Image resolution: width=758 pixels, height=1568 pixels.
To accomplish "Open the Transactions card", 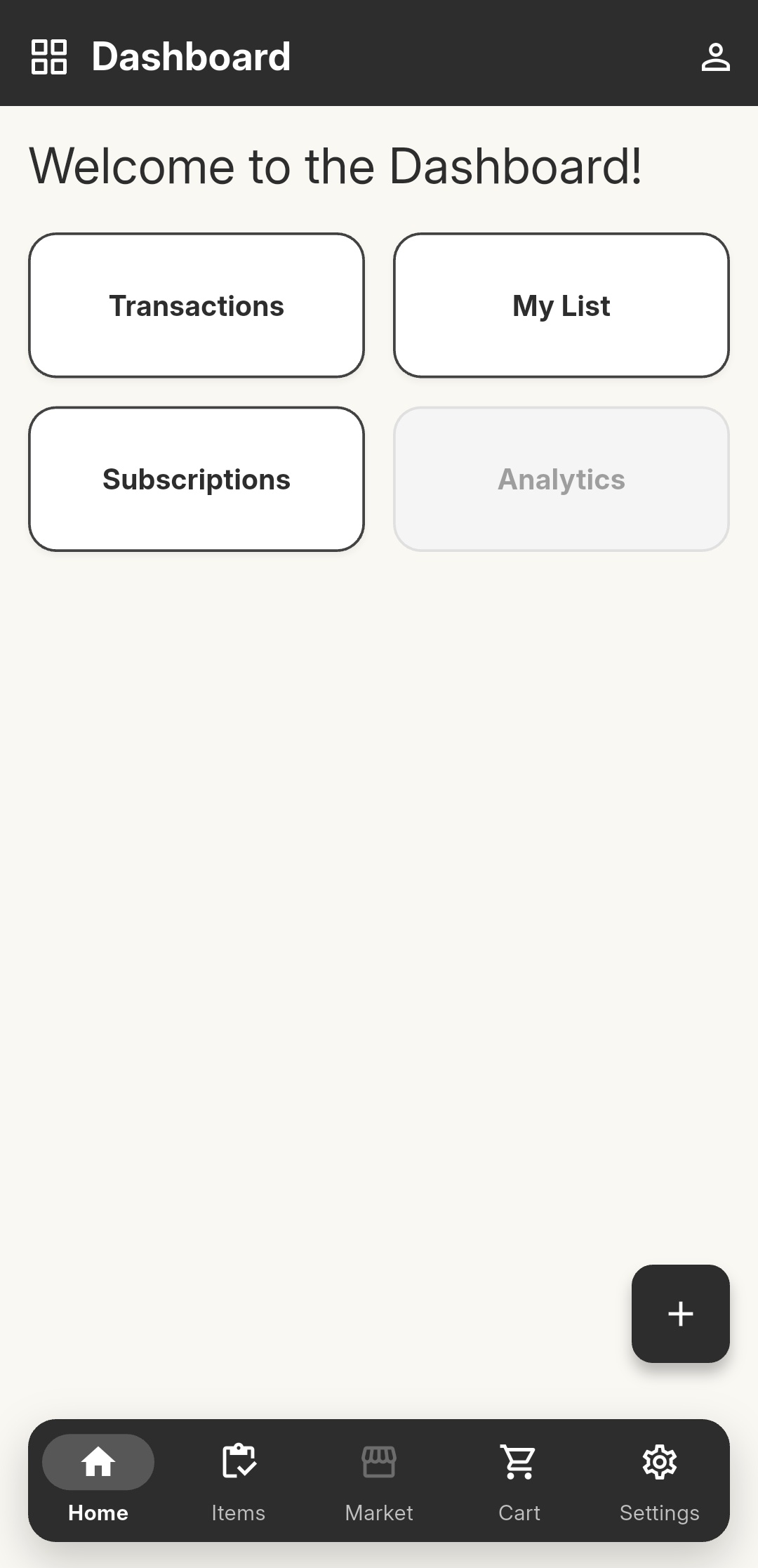I will point(196,305).
